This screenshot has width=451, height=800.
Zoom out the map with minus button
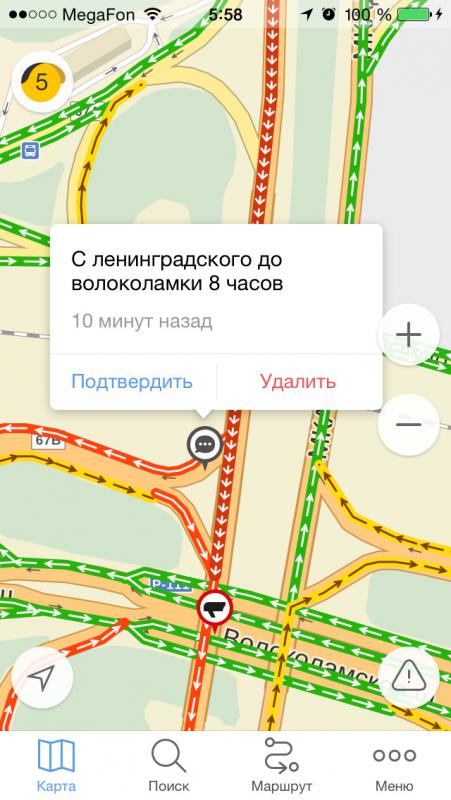408,424
